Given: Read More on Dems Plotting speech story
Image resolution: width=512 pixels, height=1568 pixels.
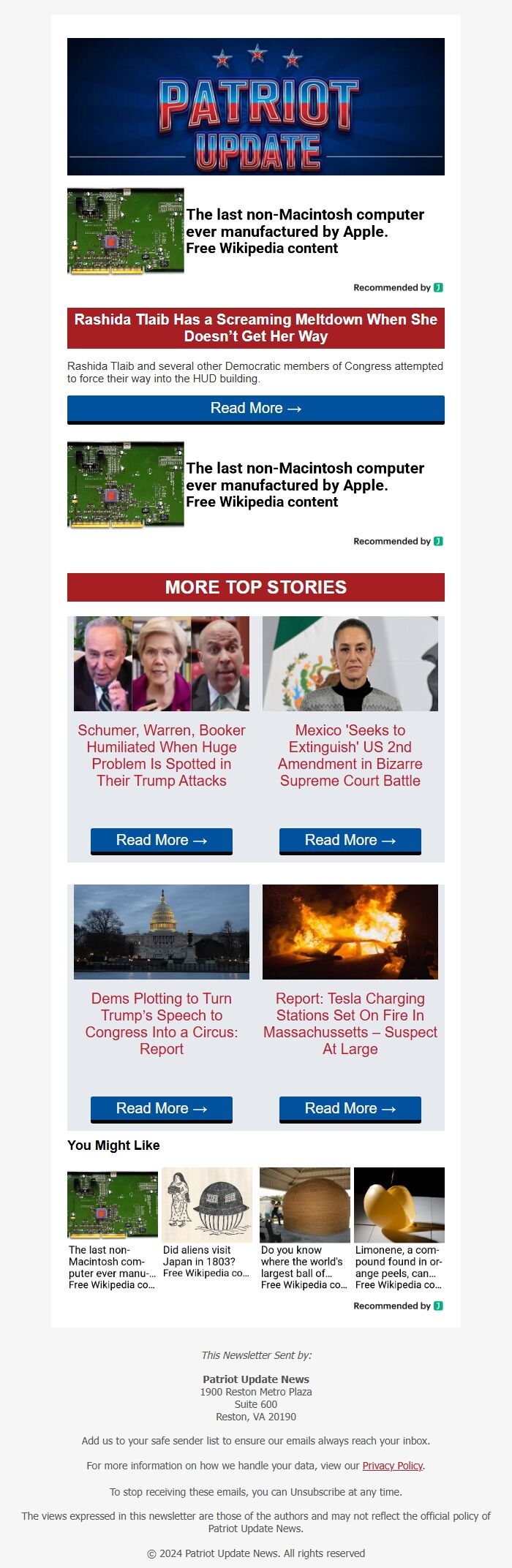Looking at the screenshot, I should 161,1108.
